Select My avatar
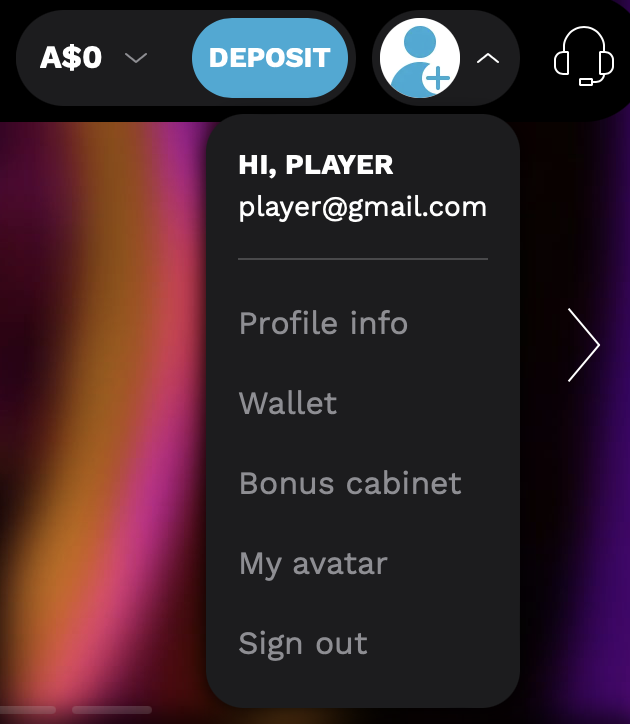This screenshot has height=724, width=630. [312, 564]
